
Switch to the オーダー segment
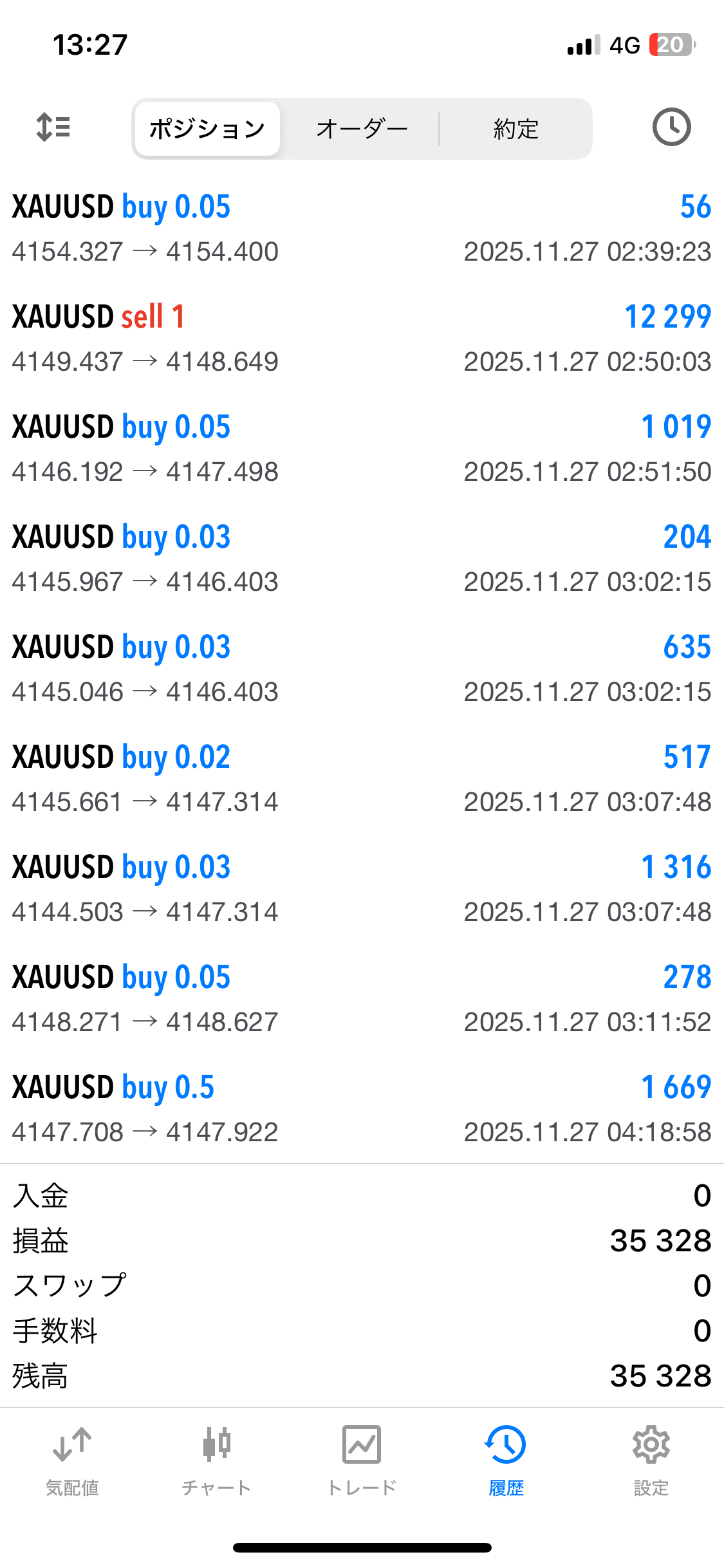(362, 129)
